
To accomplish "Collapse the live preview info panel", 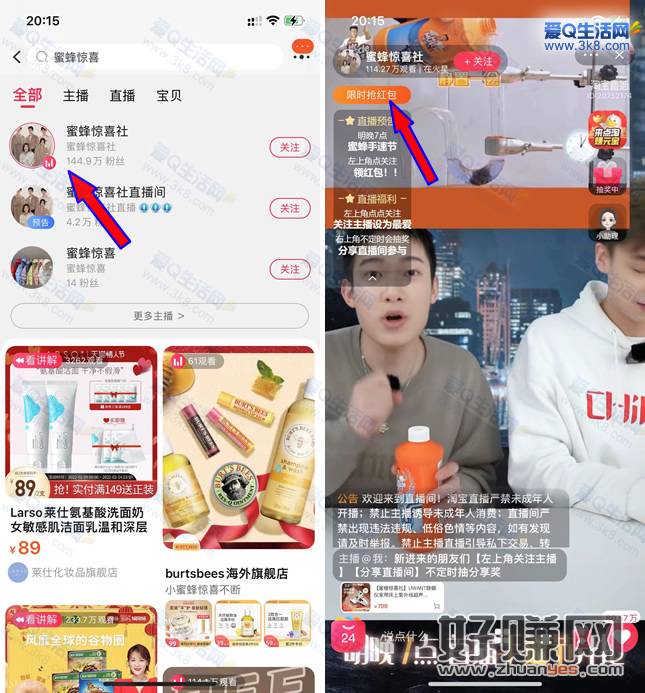I will click(x=372, y=277).
